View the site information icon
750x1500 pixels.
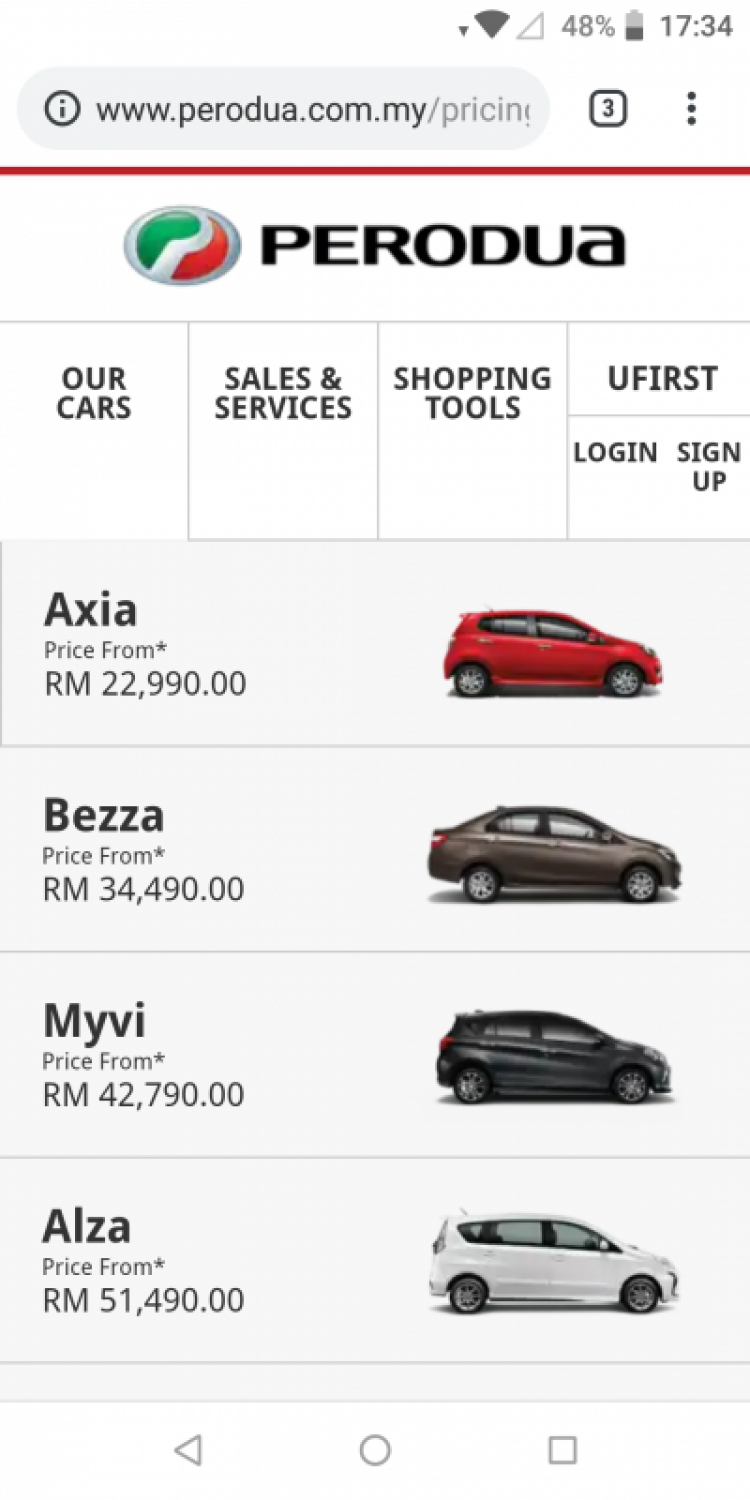pyautogui.click(x=62, y=109)
